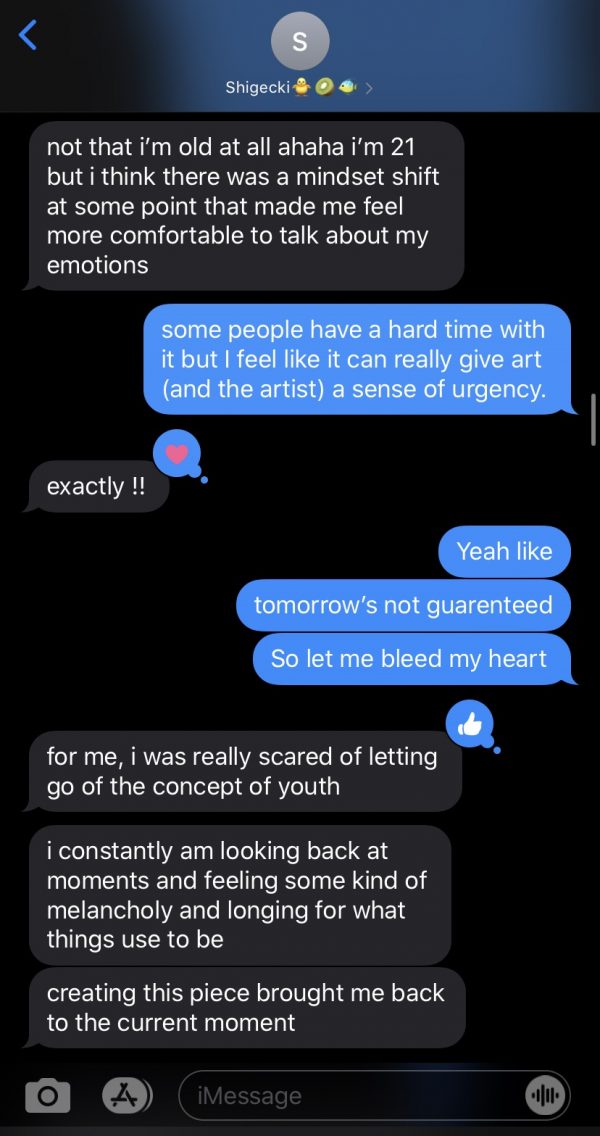Open the camera to attach a photo
This screenshot has width=600, height=1136.
click(x=47, y=1096)
